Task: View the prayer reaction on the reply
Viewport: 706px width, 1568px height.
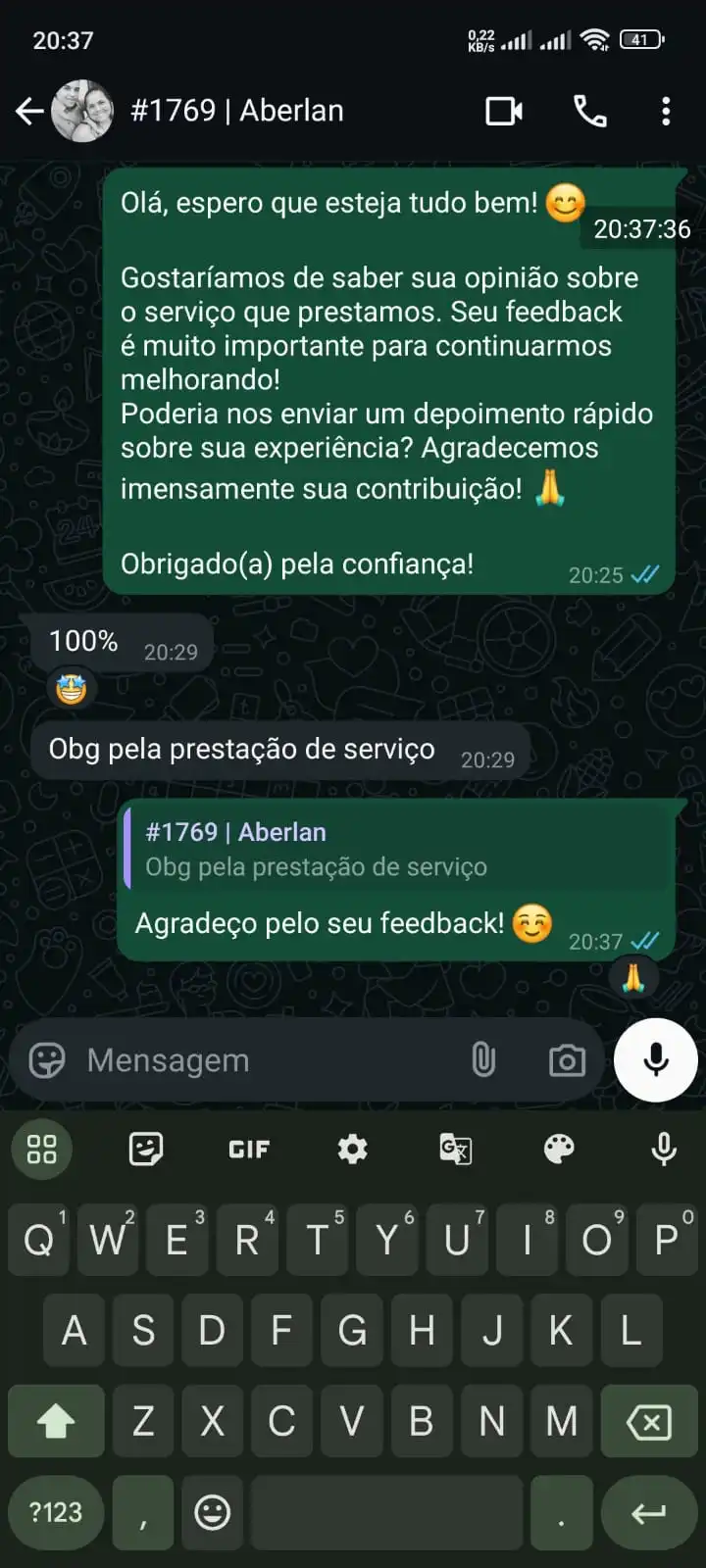Action: click(633, 977)
